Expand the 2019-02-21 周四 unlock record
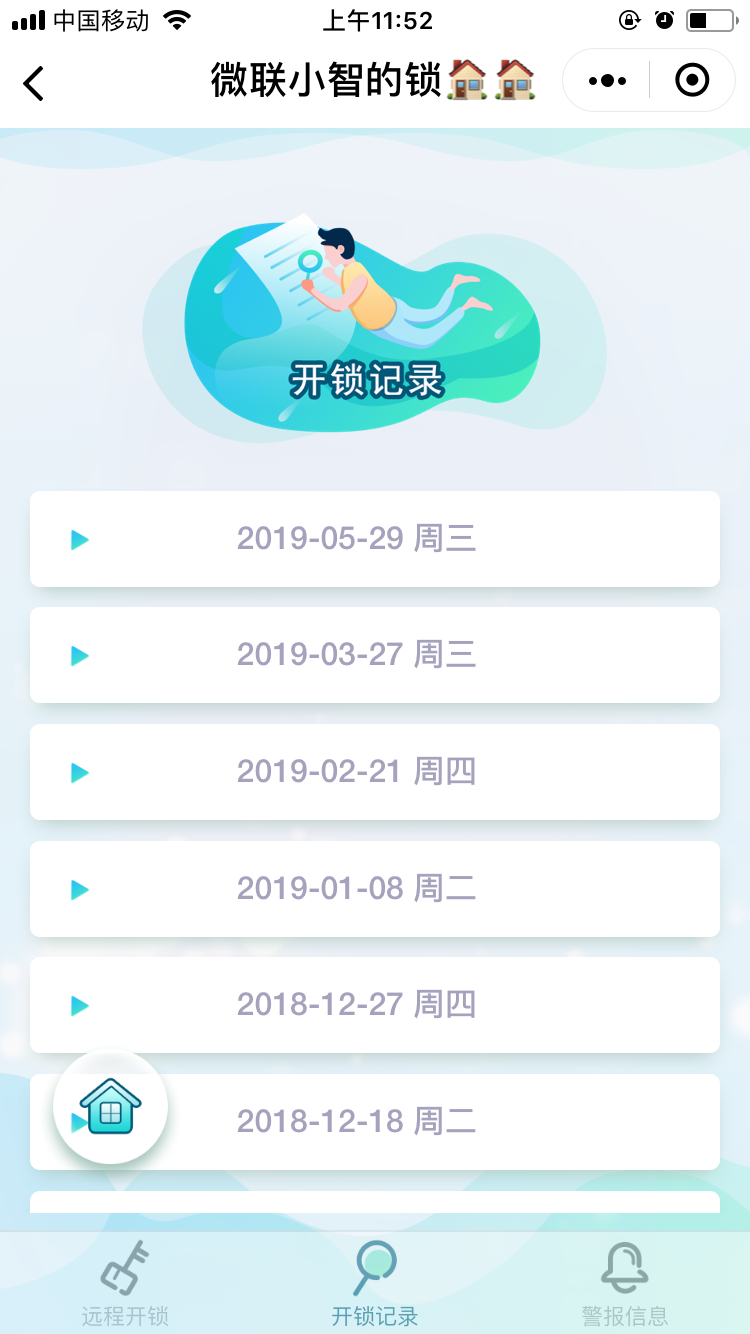750x1334 pixels. coord(375,772)
